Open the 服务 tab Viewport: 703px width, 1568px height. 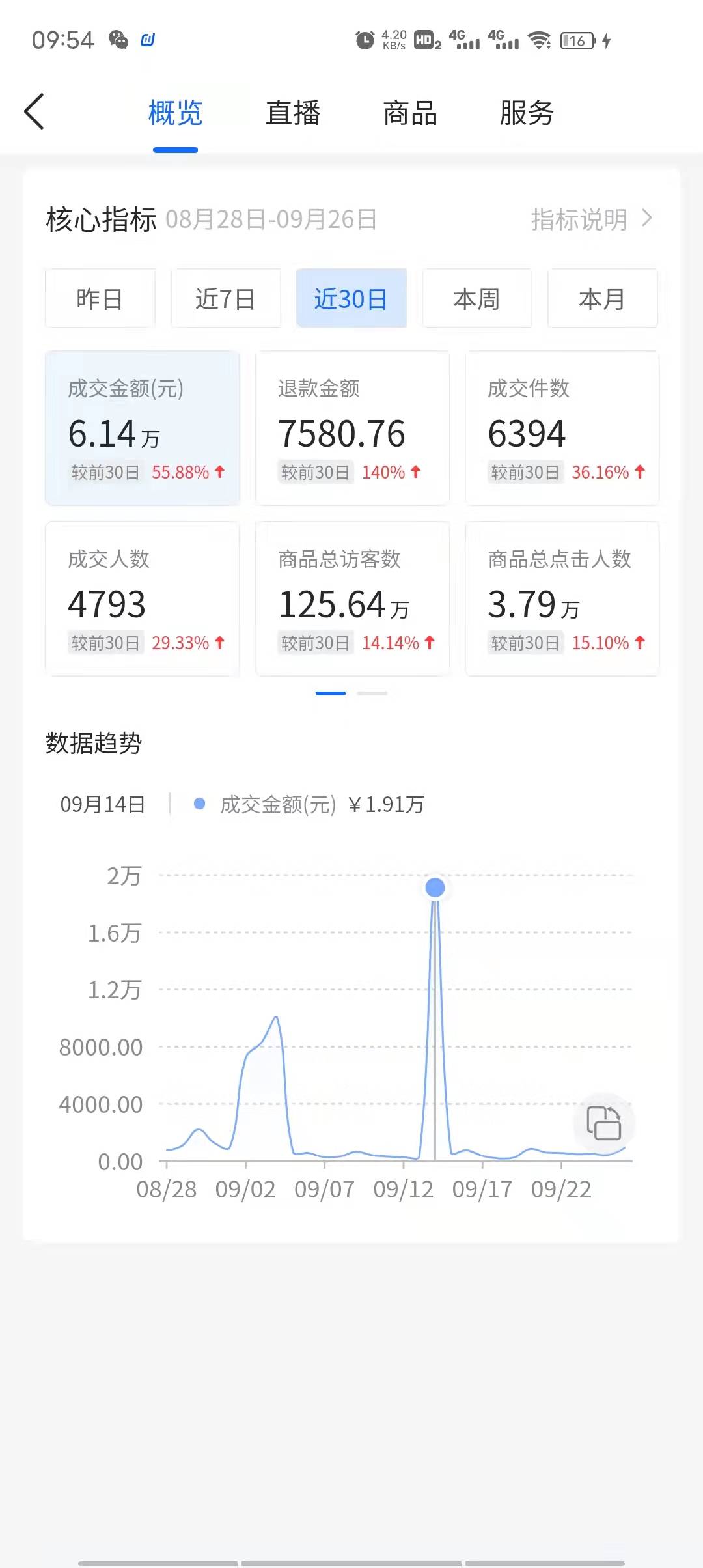(x=527, y=113)
